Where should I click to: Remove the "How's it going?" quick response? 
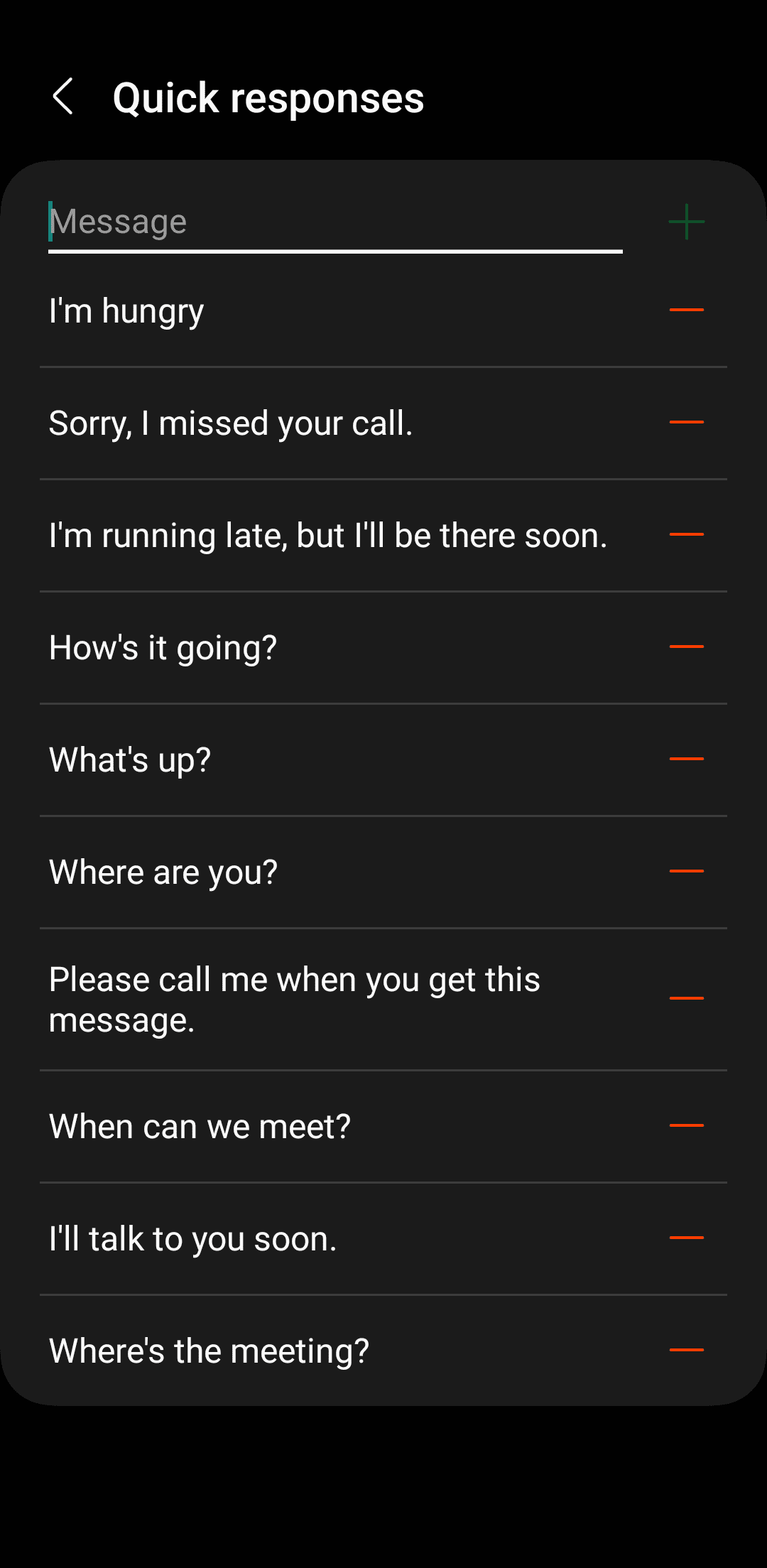point(686,647)
